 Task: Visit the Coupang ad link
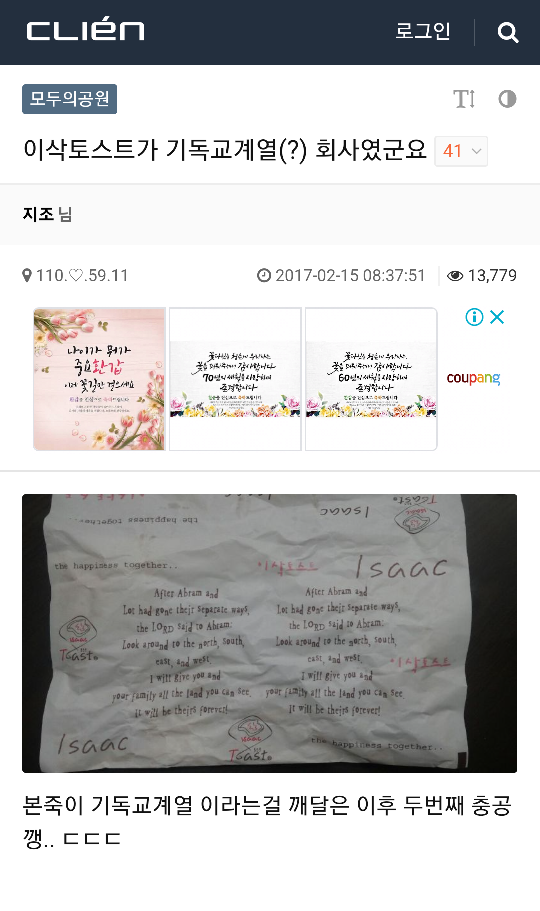point(473,378)
